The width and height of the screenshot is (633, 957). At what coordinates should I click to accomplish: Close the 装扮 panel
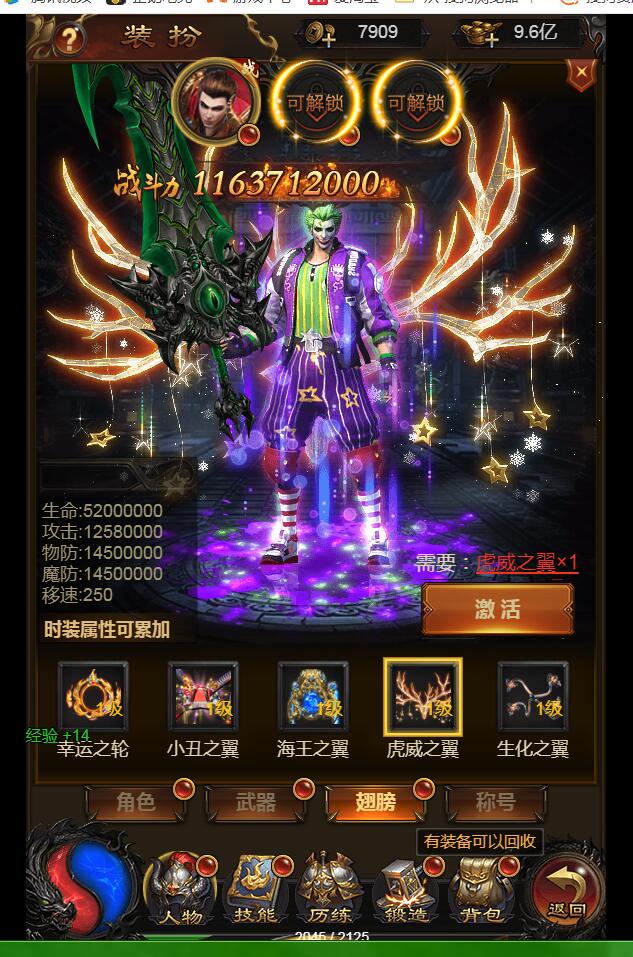click(581, 73)
